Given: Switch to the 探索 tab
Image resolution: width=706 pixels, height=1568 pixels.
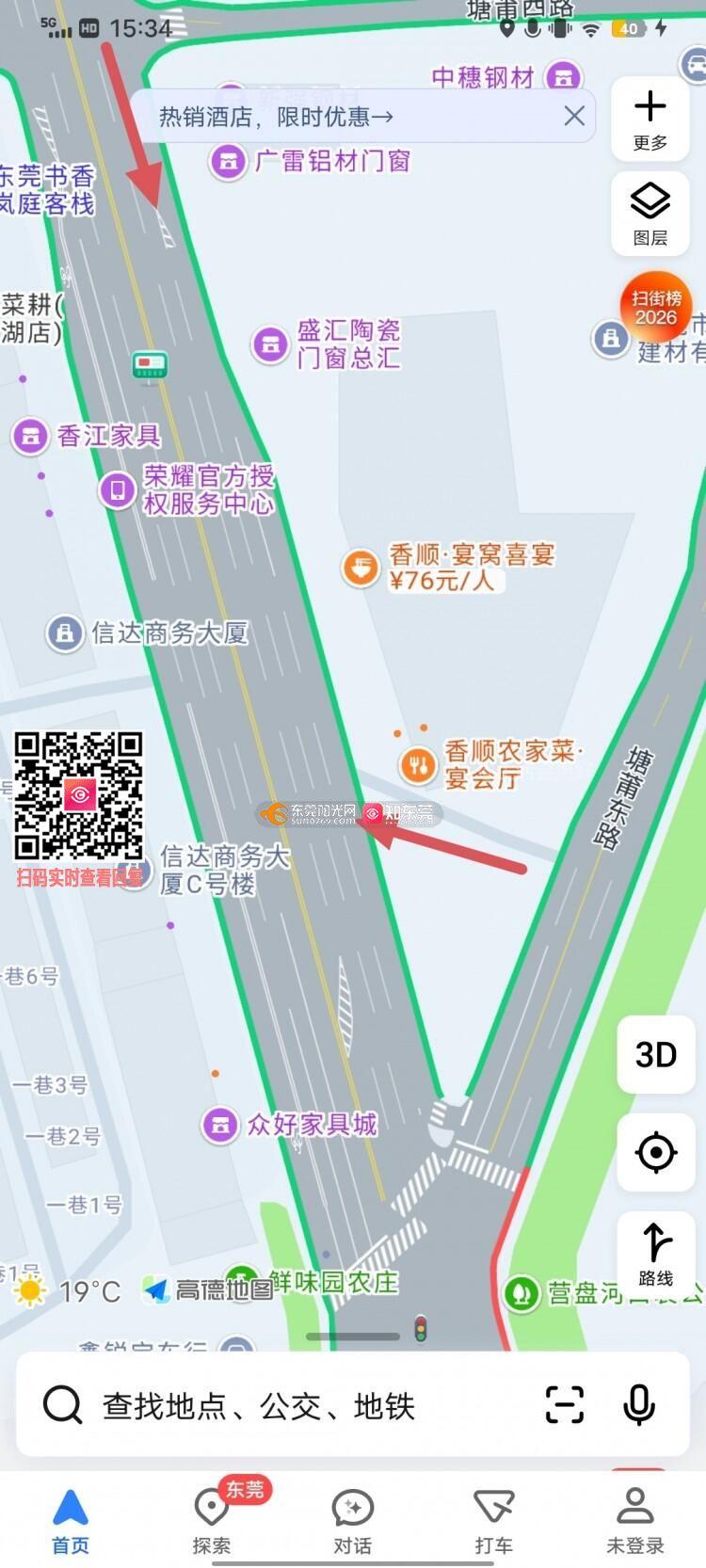Looking at the screenshot, I should 212,1519.
